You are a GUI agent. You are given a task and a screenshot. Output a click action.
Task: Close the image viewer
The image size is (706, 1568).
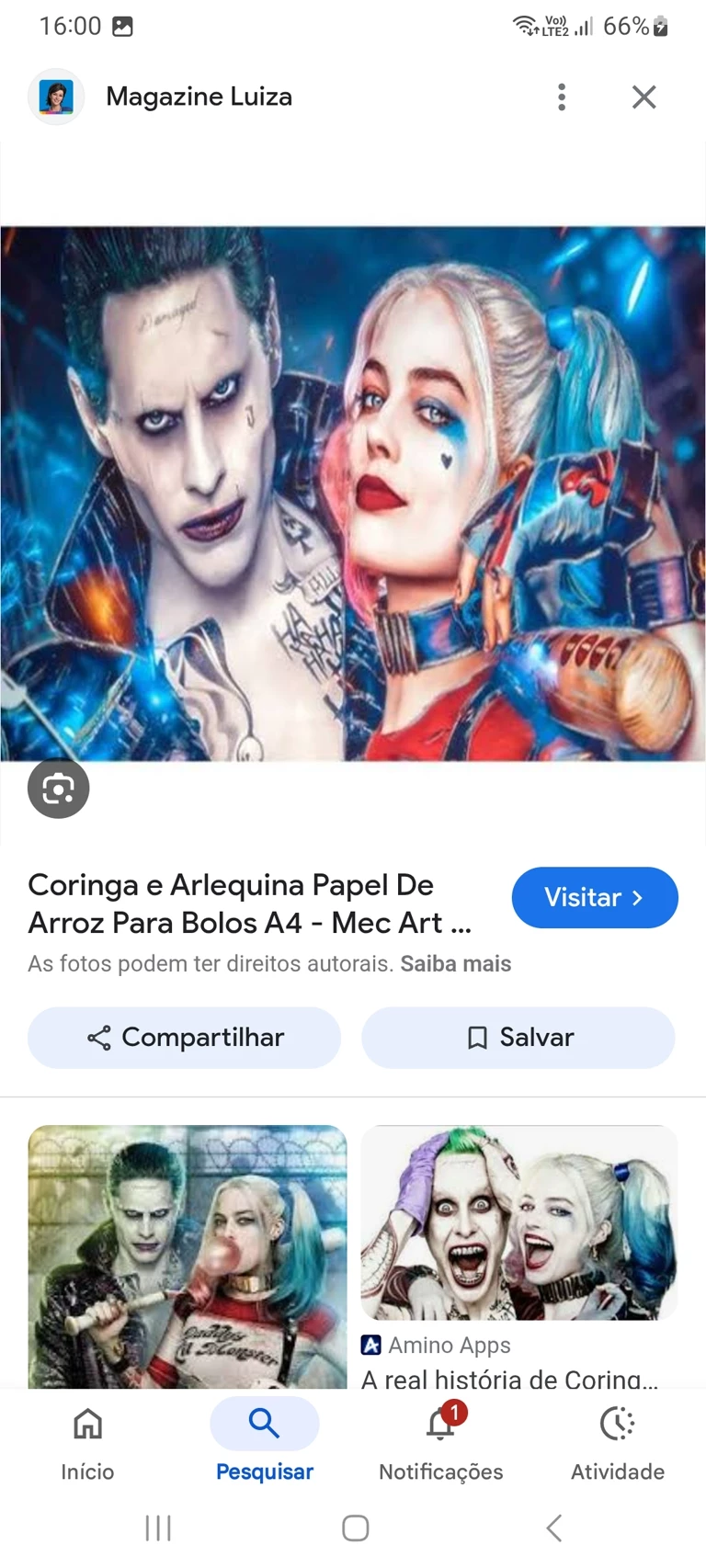(643, 97)
